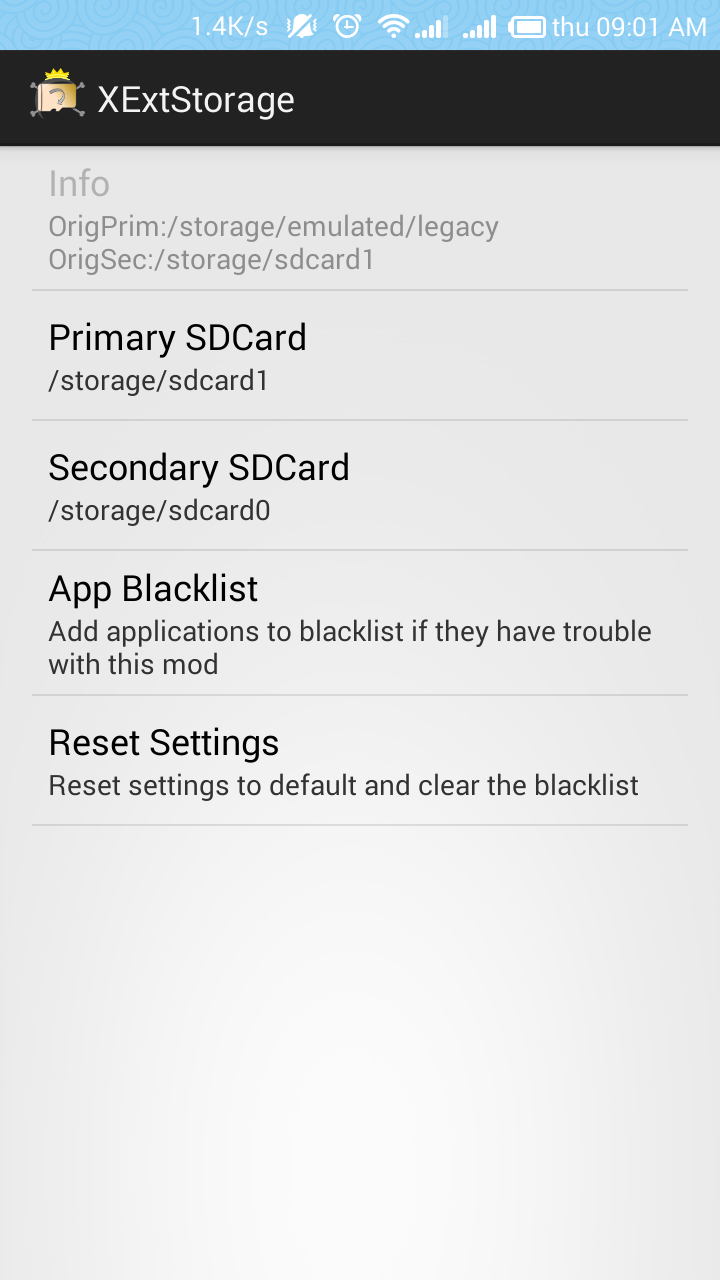This screenshot has height=1280, width=720.
Task: Tap the Wi-Fi status icon
Action: click(x=395, y=26)
